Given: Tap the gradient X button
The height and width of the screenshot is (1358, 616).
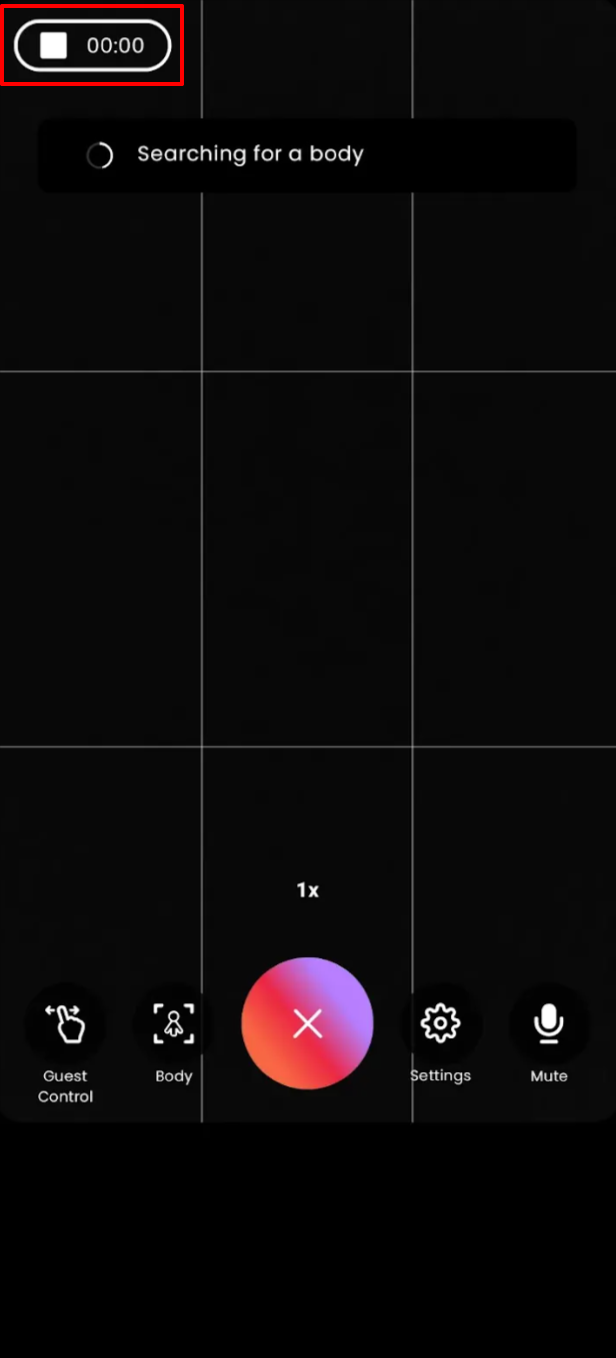Looking at the screenshot, I should (307, 1023).
